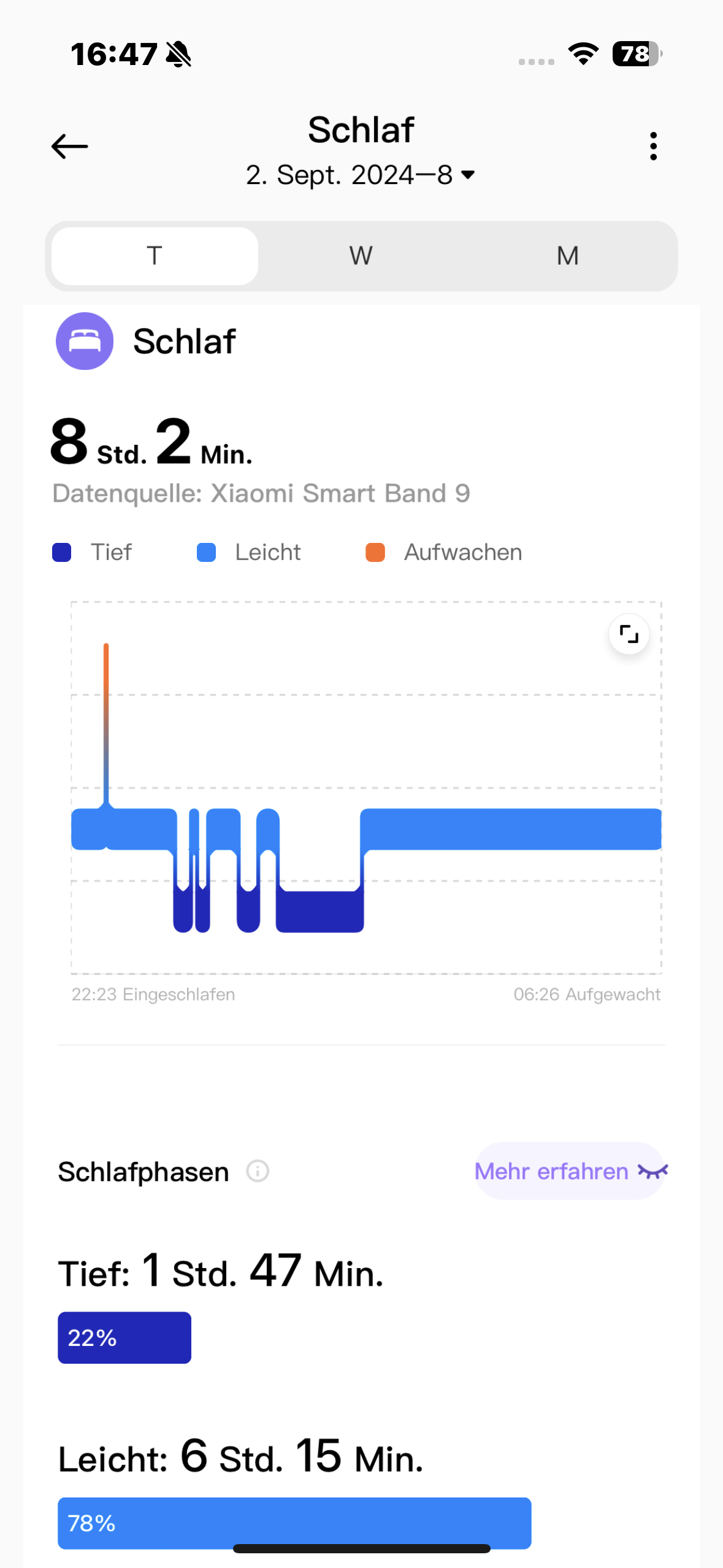Tap the Mehr erfahren button
The width and height of the screenshot is (723, 1568).
pyautogui.click(x=569, y=1171)
